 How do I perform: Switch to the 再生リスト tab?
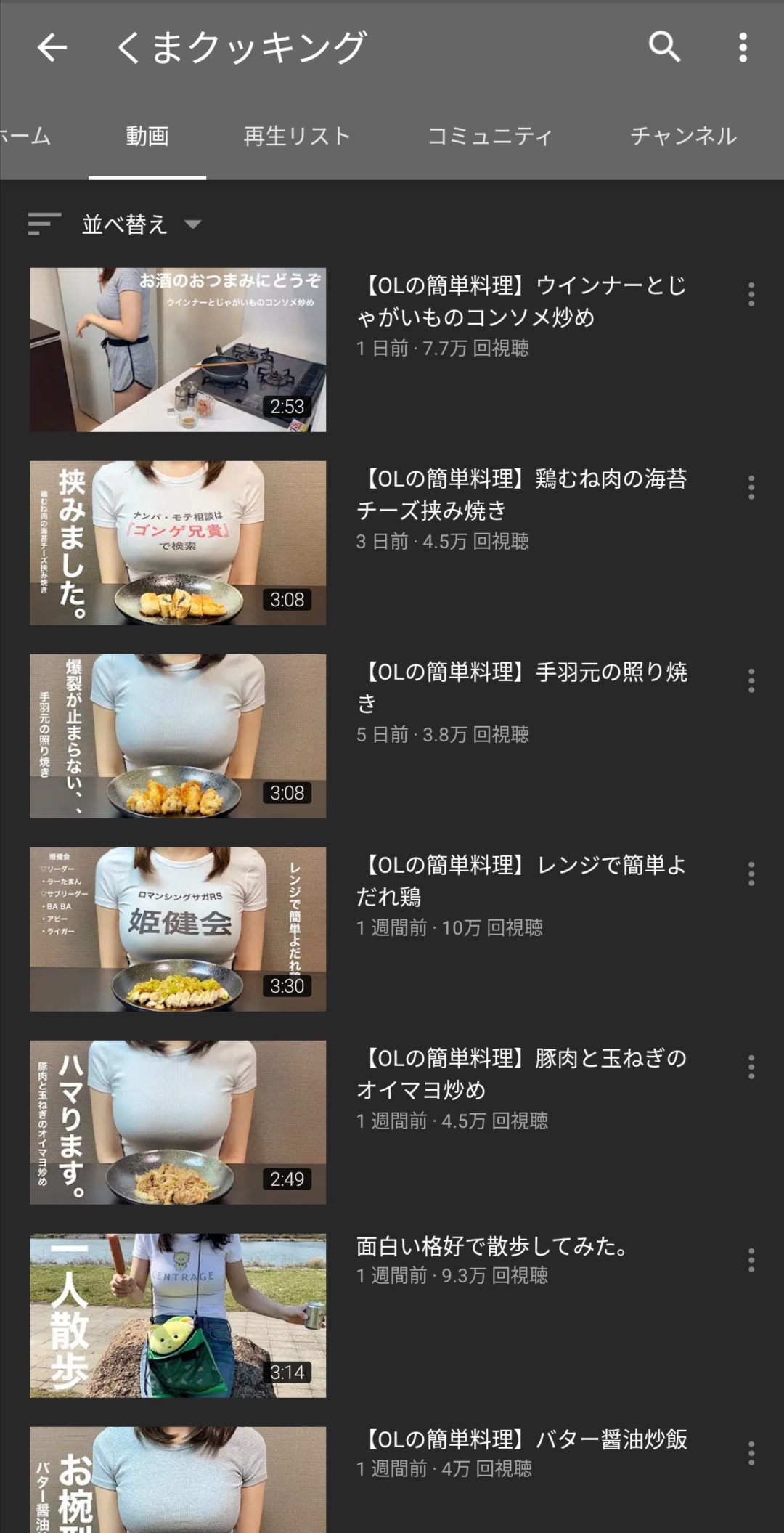(x=297, y=136)
